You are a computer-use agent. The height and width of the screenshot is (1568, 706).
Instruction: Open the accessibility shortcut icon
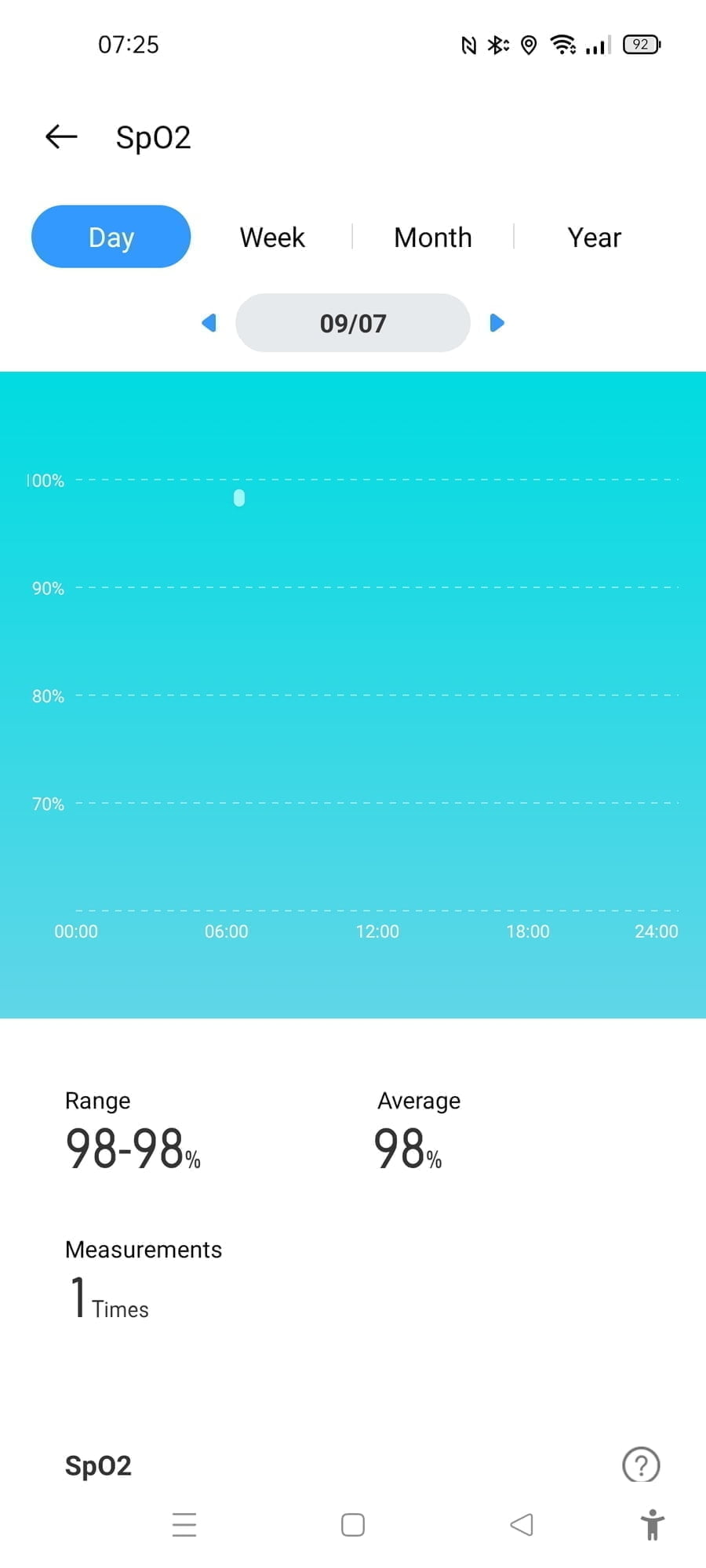pyautogui.click(x=652, y=1525)
